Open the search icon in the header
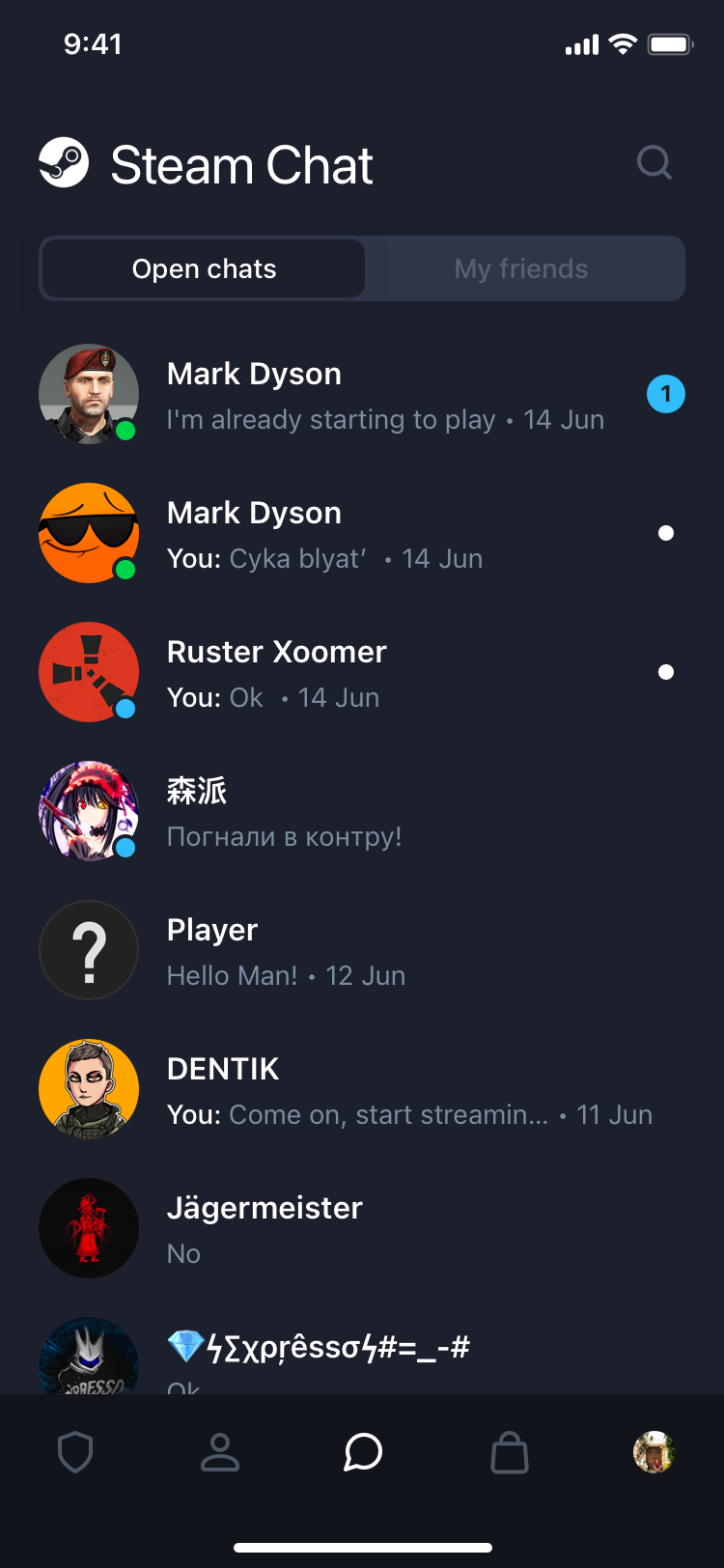The image size is (724, 1568). coord(654,163)
